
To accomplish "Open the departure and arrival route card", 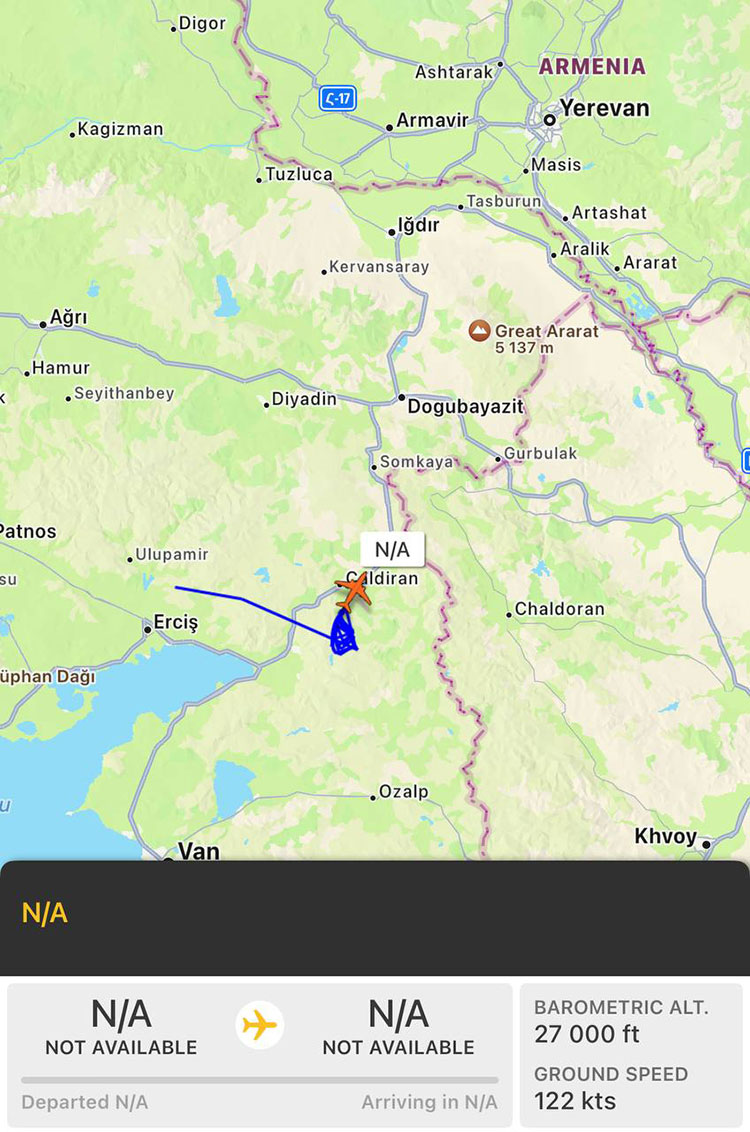I will (x=259, y=1054).
